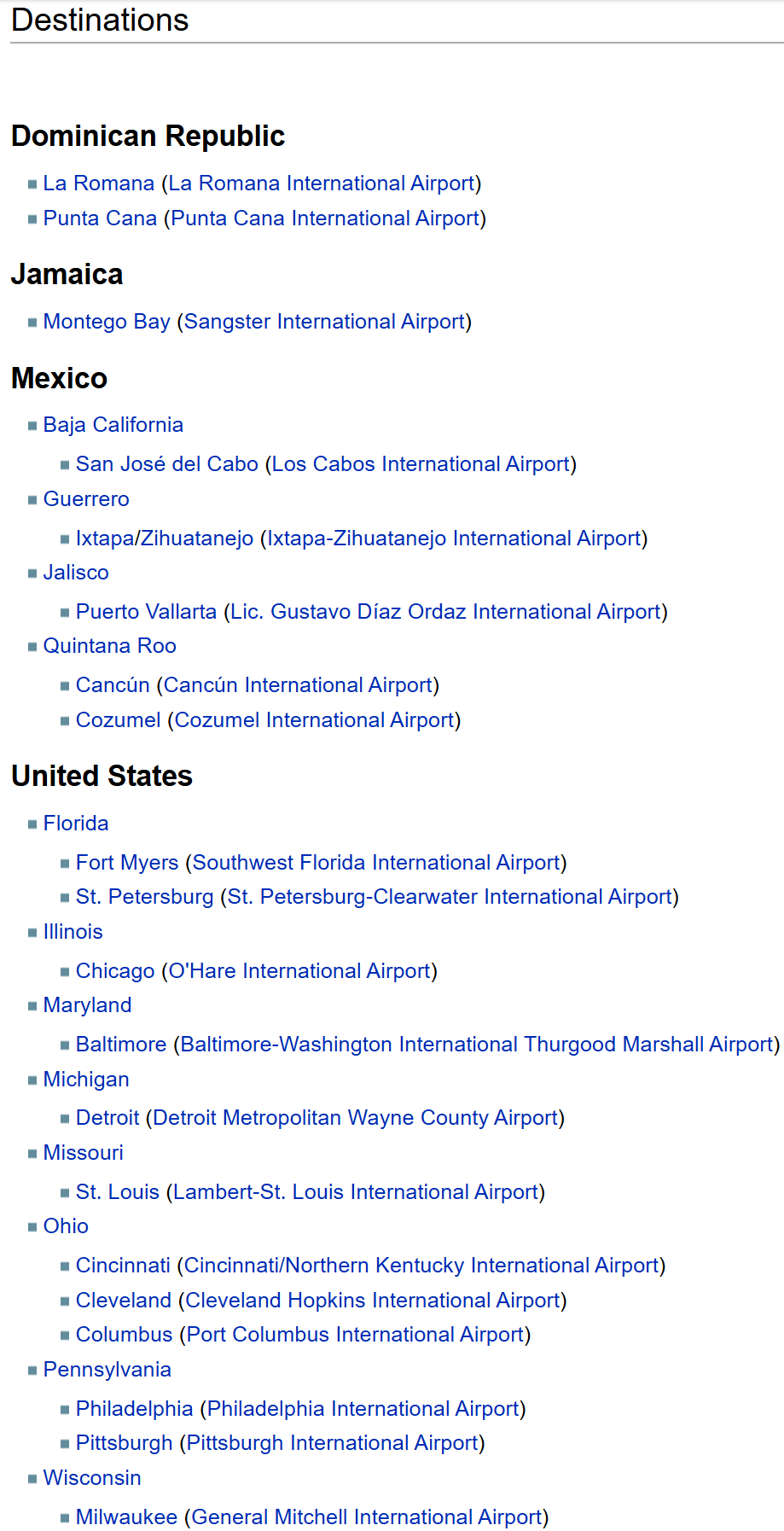Open the Ixtapa/Zihuatanejo link
This screenshot has width=784, height=1531.
tap(164, 538)
